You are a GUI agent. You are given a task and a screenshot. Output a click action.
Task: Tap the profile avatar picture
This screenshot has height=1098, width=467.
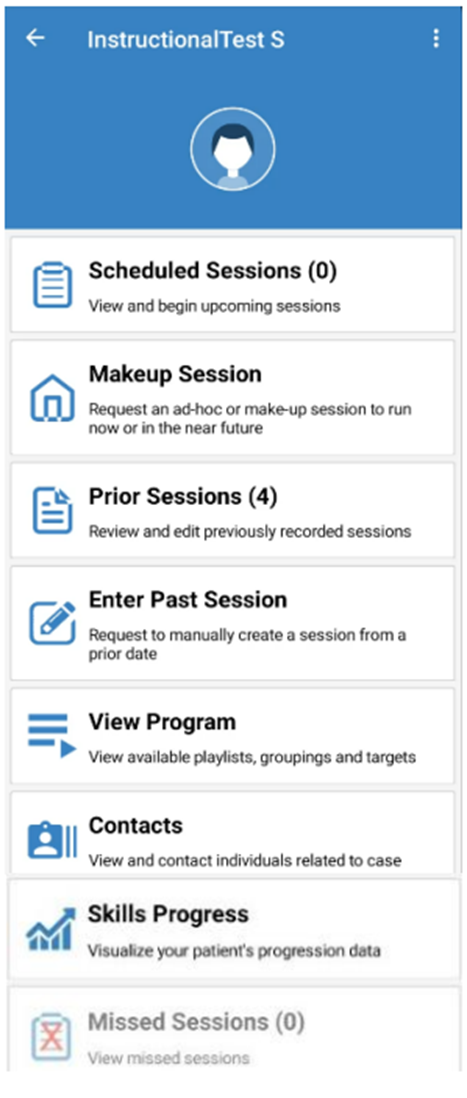[x=232, y=148]
